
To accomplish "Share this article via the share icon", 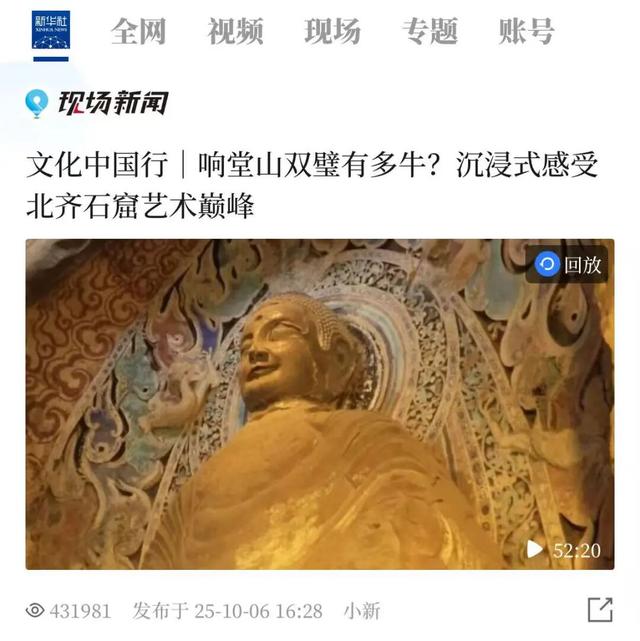I will [x=599, y=609].
